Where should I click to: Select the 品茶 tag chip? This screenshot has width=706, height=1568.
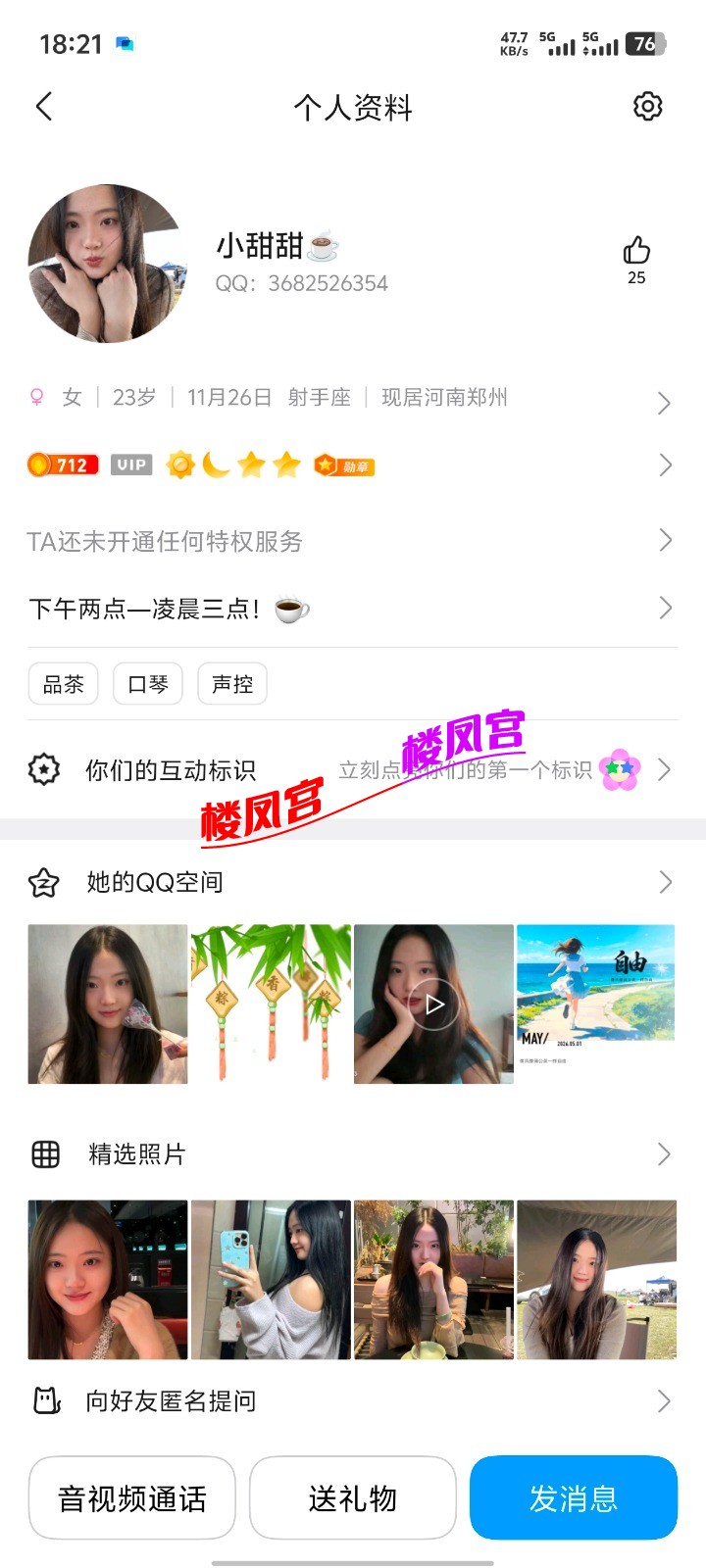(64, 684)
